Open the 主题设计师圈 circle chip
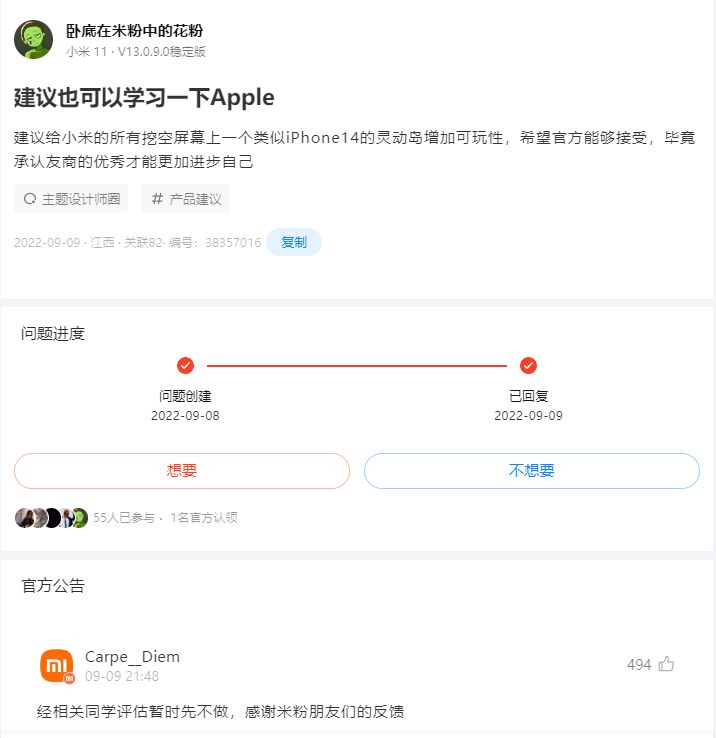 (x=71, y=199)
